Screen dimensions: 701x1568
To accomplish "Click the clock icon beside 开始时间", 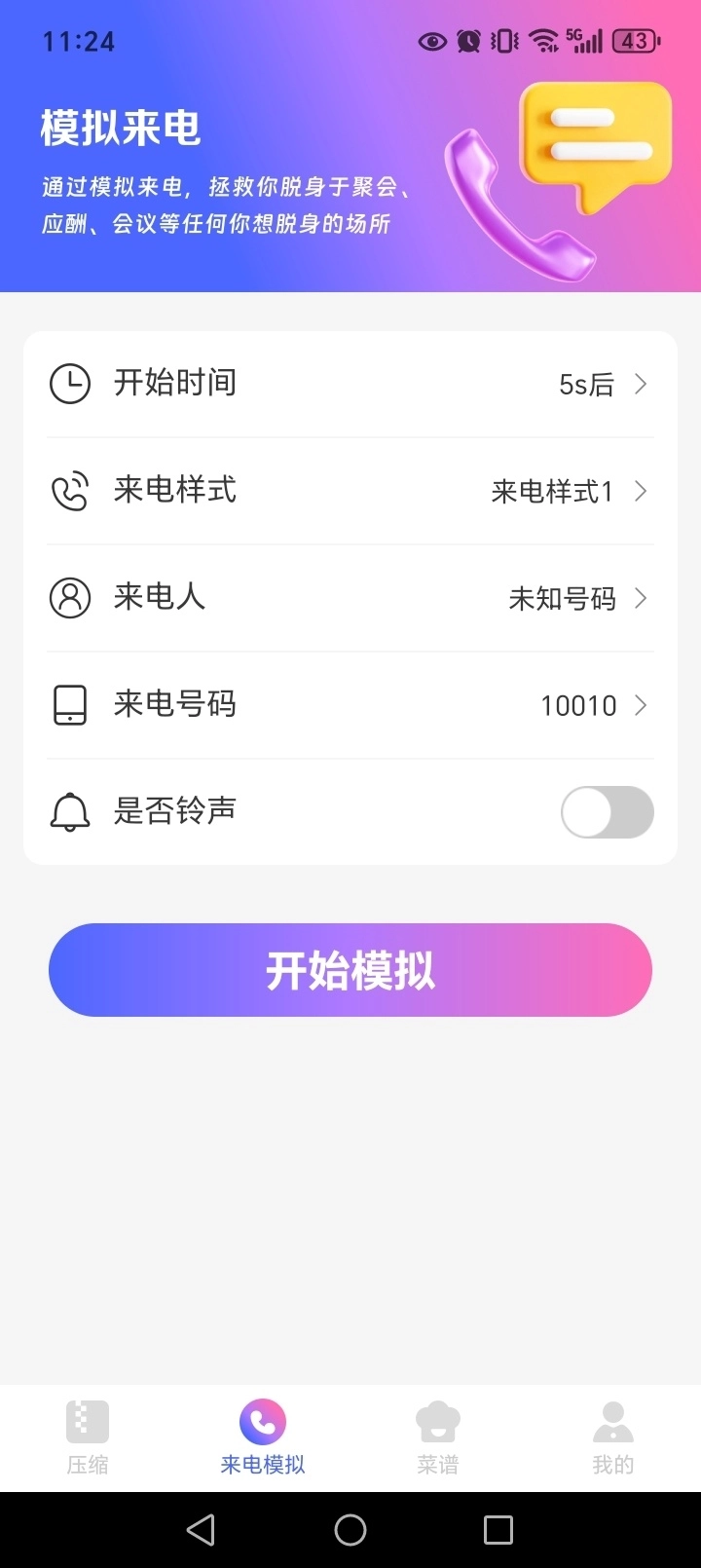I will (x=69, y=383).
